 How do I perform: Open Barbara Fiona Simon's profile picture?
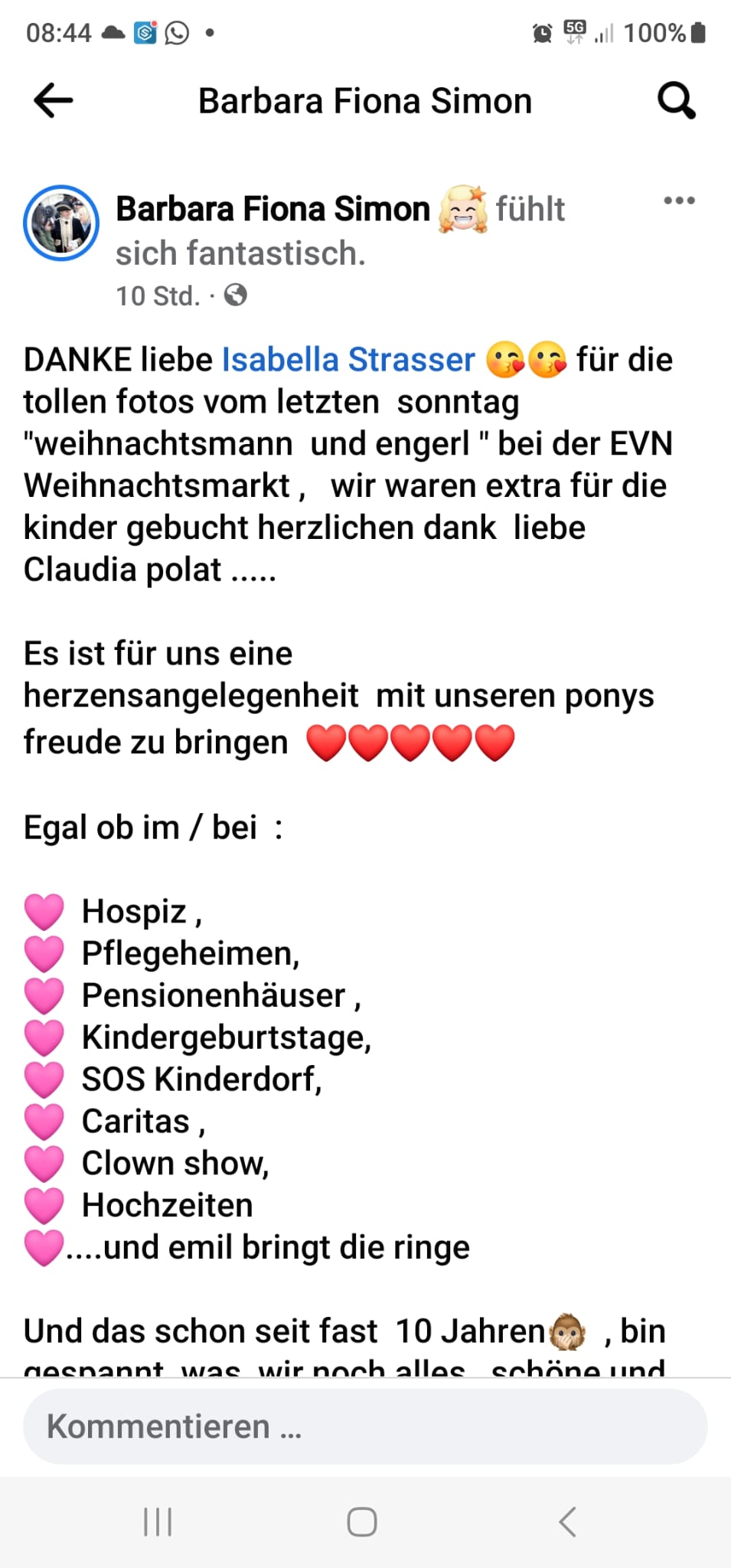pyautogui.click(x=61, y=223)
